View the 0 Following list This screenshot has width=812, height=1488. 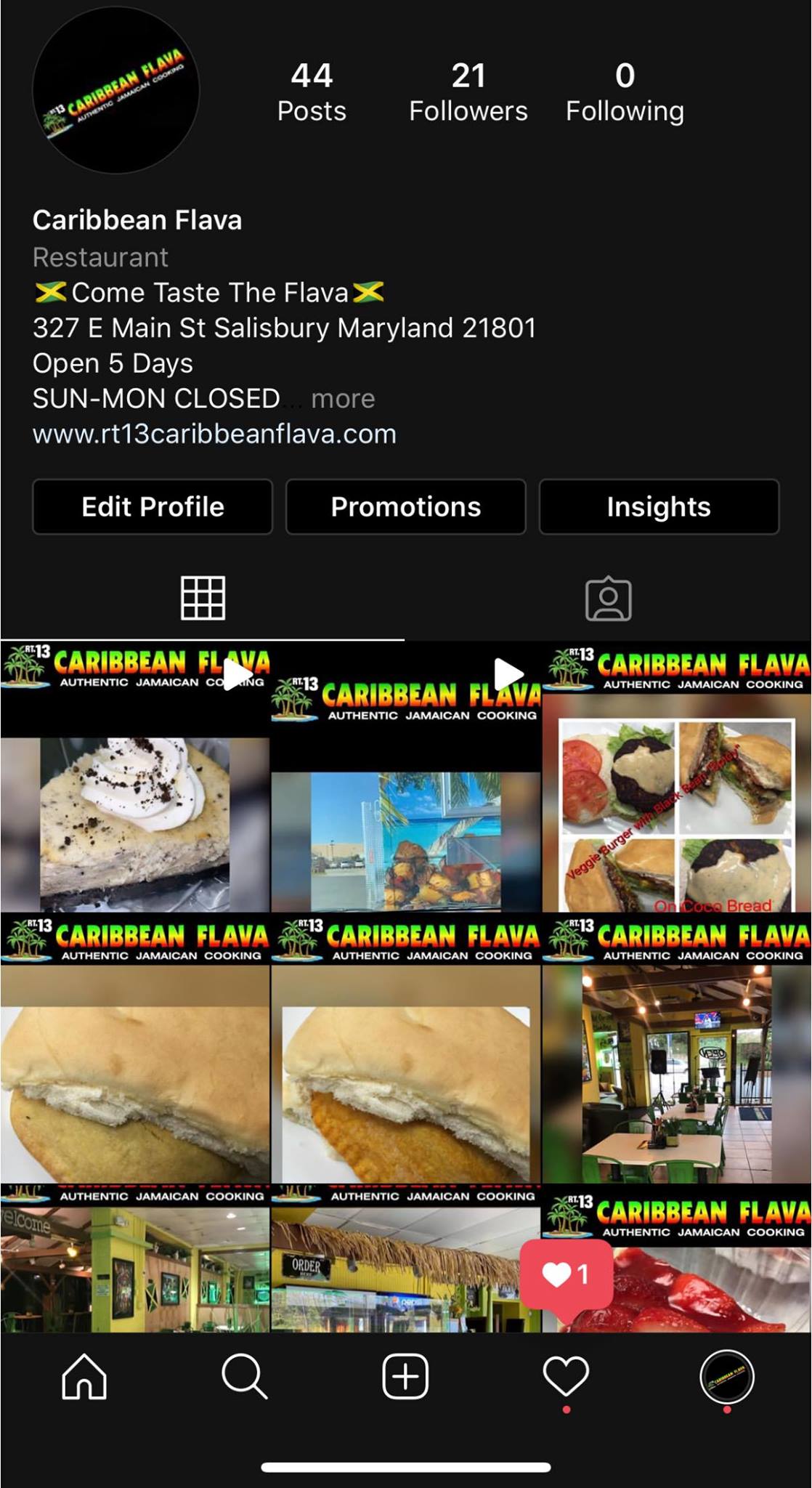(625, 92)
